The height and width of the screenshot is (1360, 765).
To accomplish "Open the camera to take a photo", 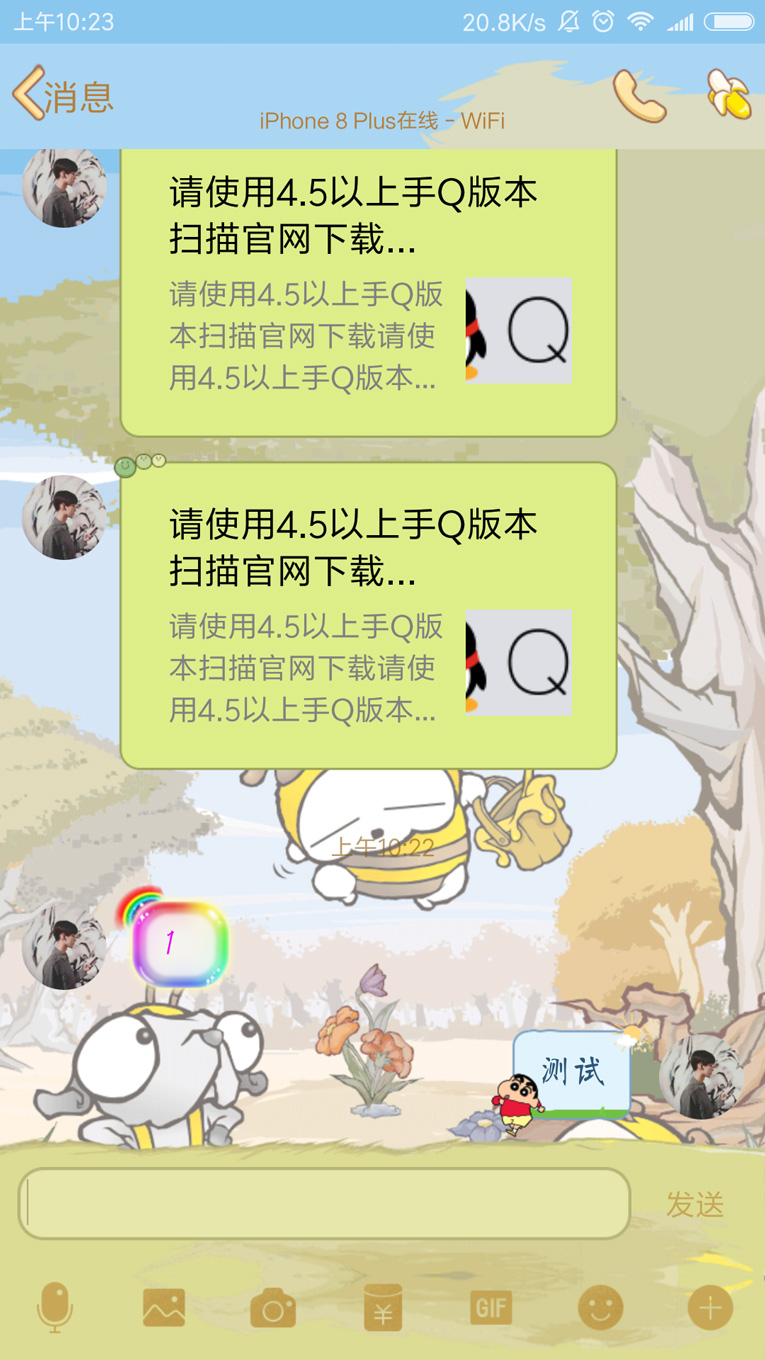I will 273,1308.
